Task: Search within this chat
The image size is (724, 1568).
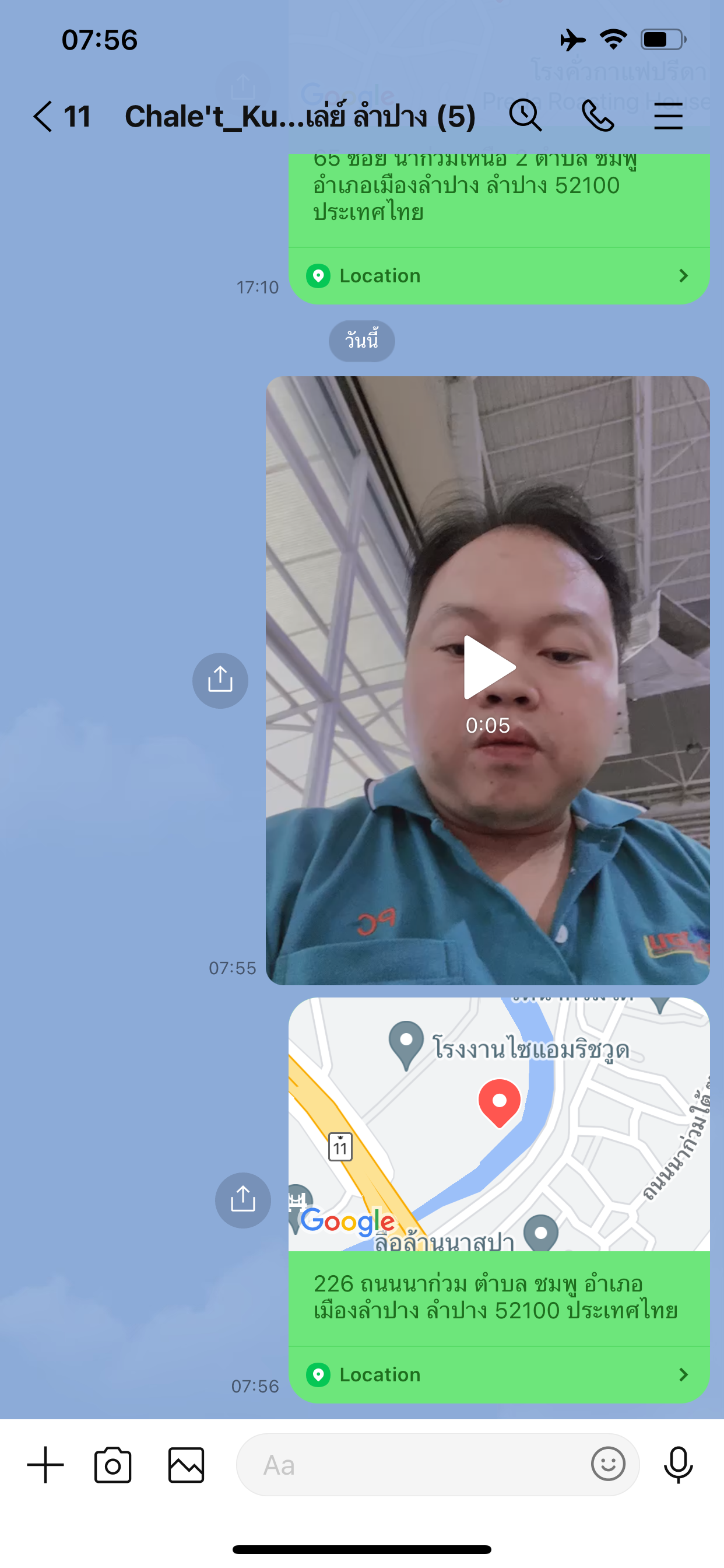Action: [525, 115]
